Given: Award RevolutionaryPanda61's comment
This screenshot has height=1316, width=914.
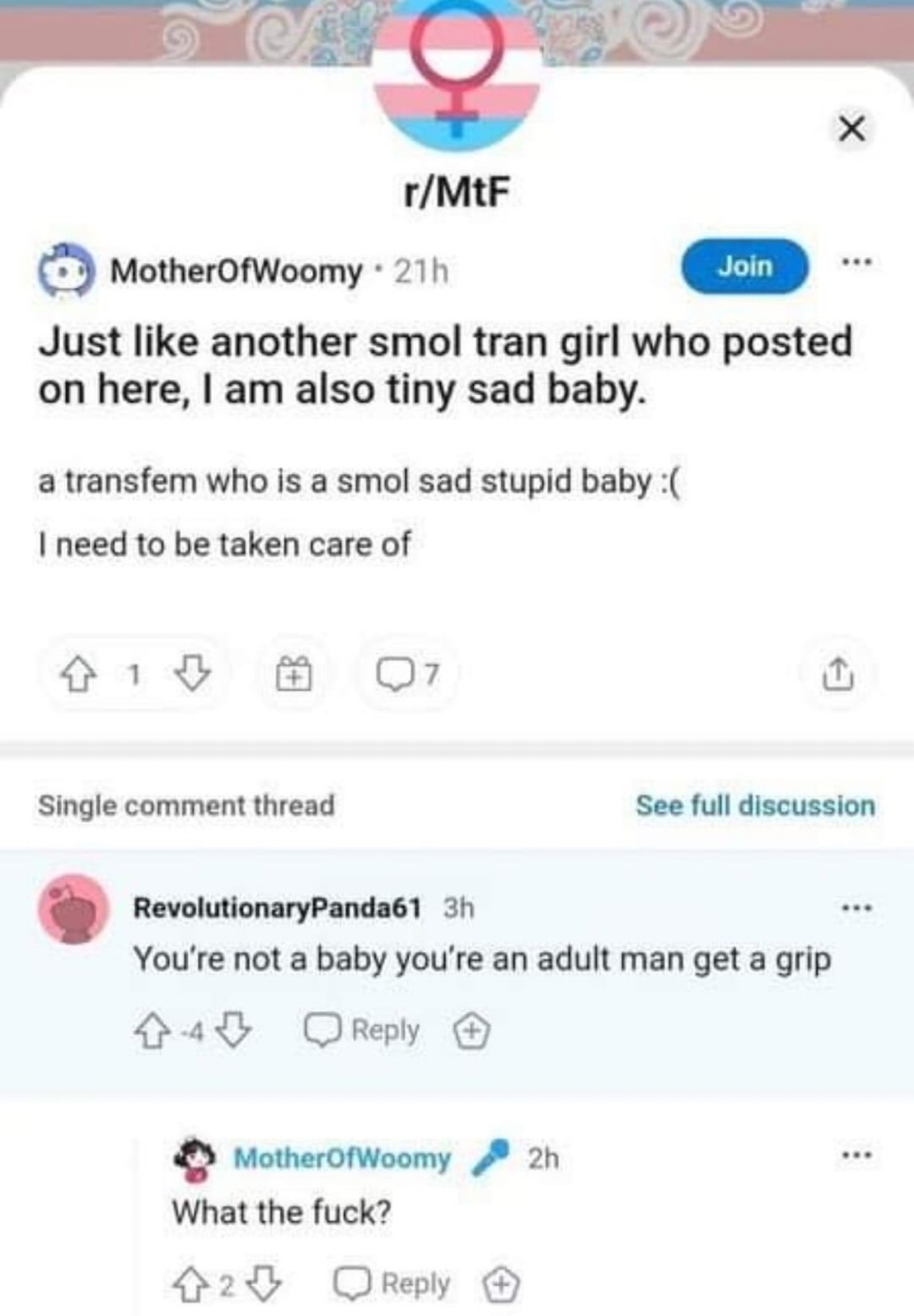Looking at the screenshot, I should [471, 1032].
